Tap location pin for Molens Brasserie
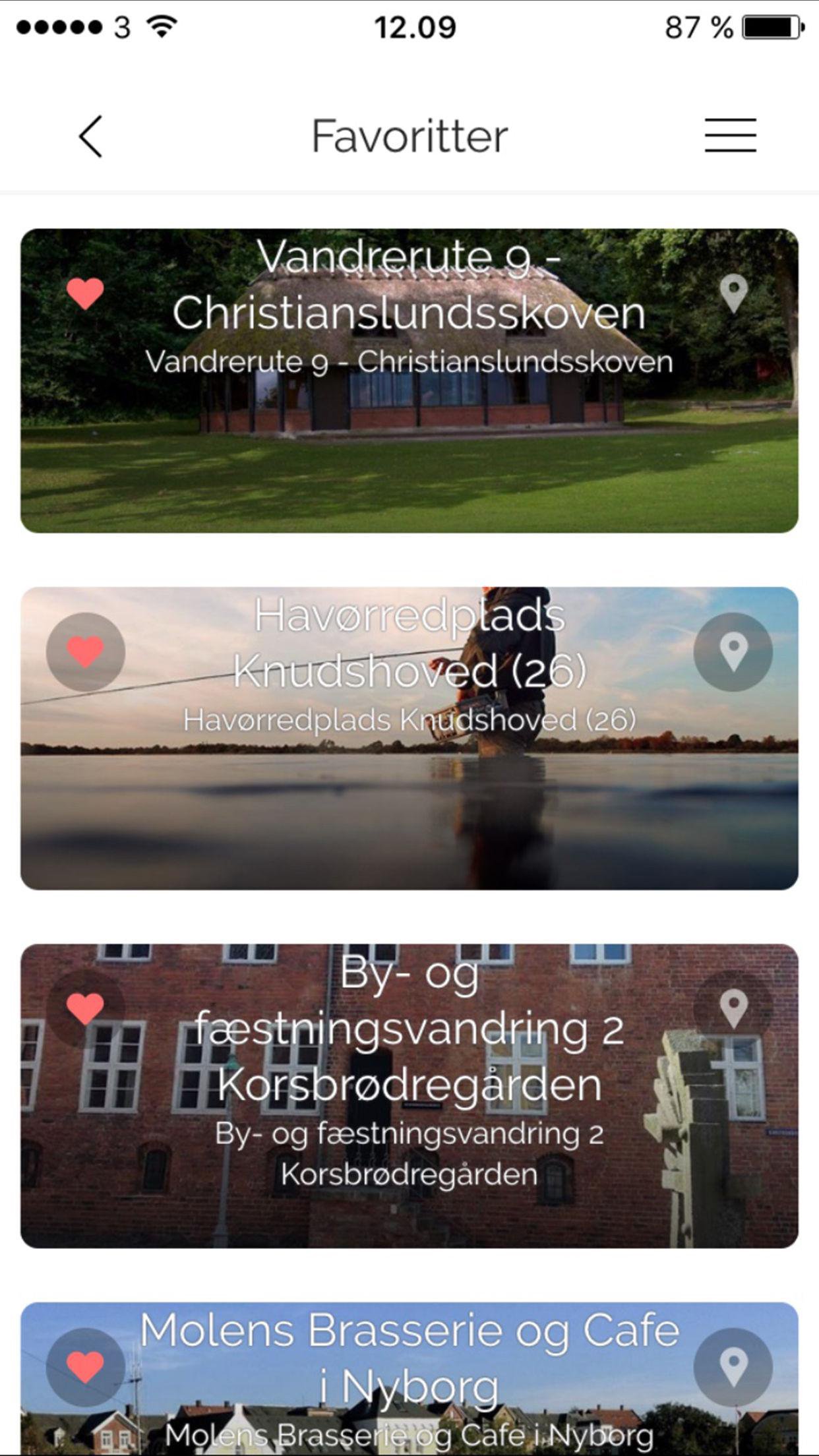 click(733, 1367)
